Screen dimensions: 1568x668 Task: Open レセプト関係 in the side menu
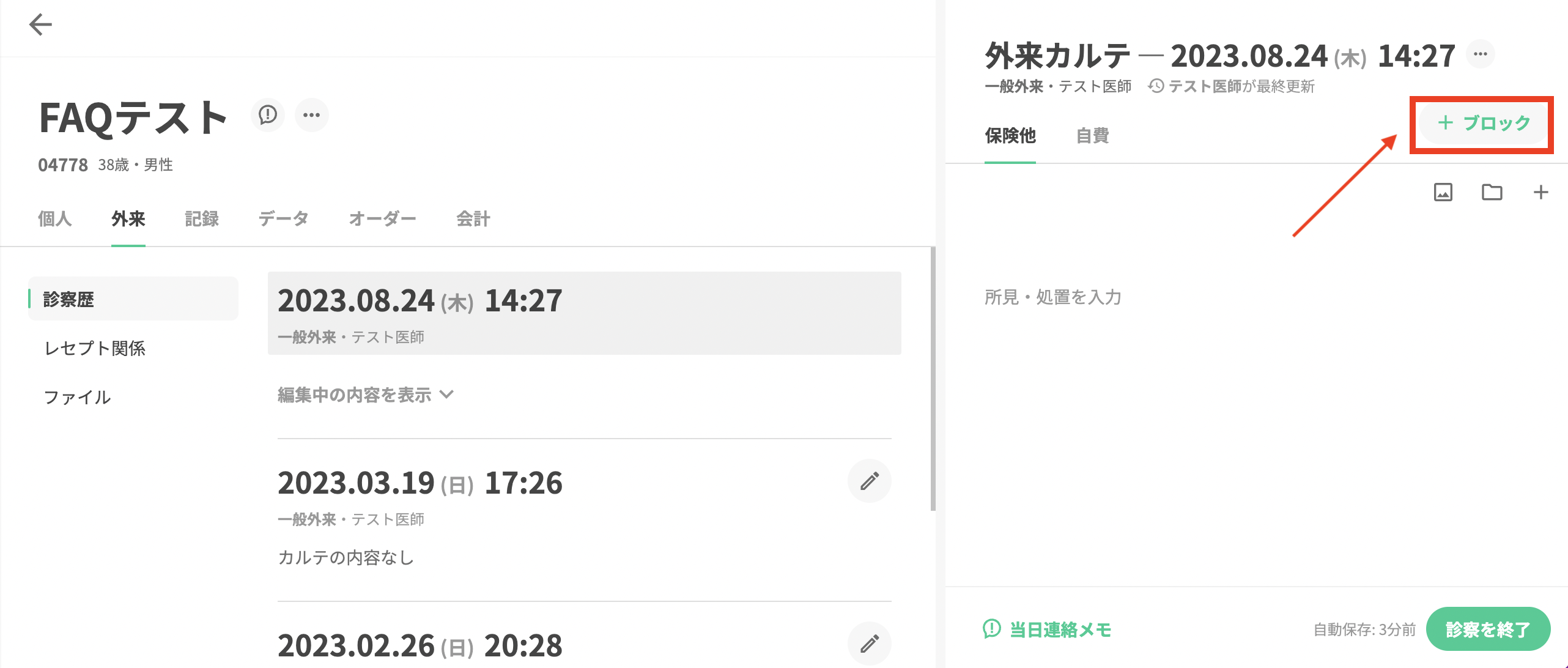point(95,348)
